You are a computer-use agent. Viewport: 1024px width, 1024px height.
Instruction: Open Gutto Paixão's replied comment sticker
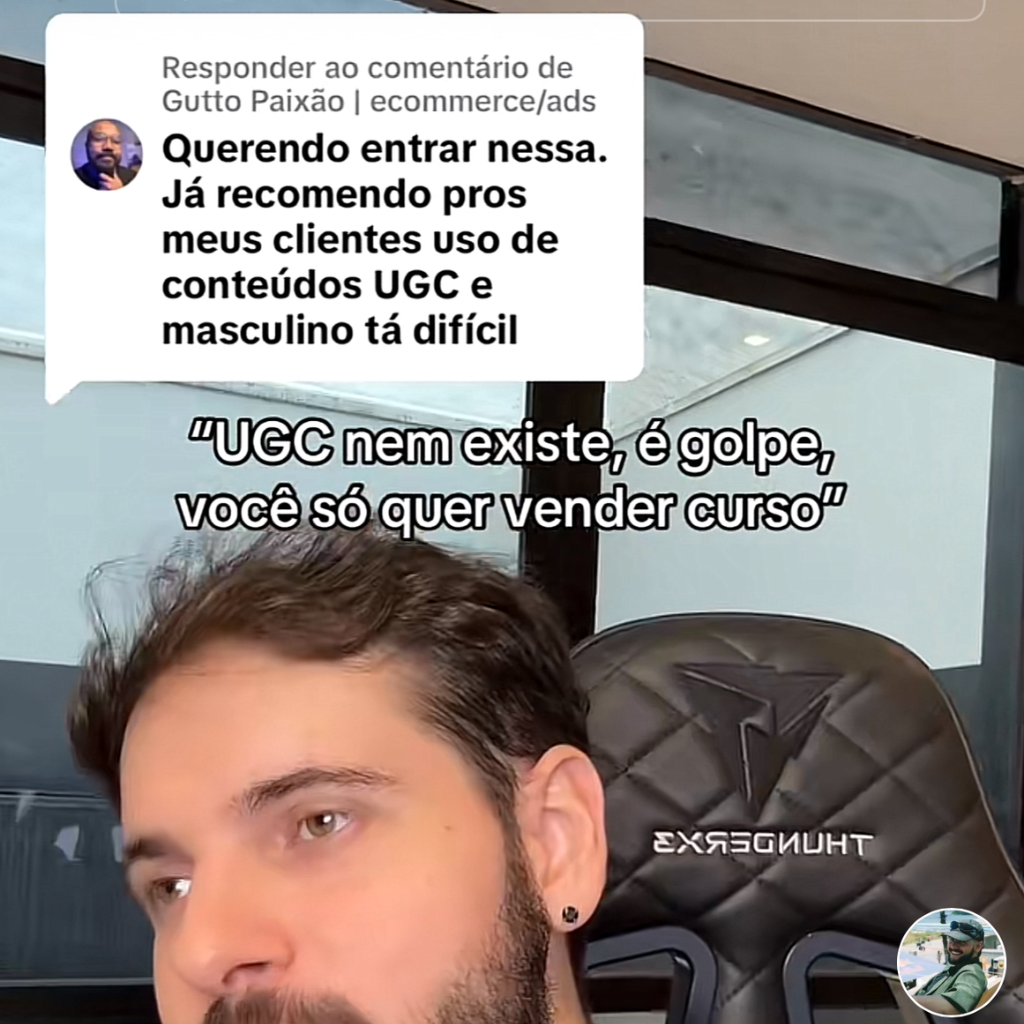344,200
